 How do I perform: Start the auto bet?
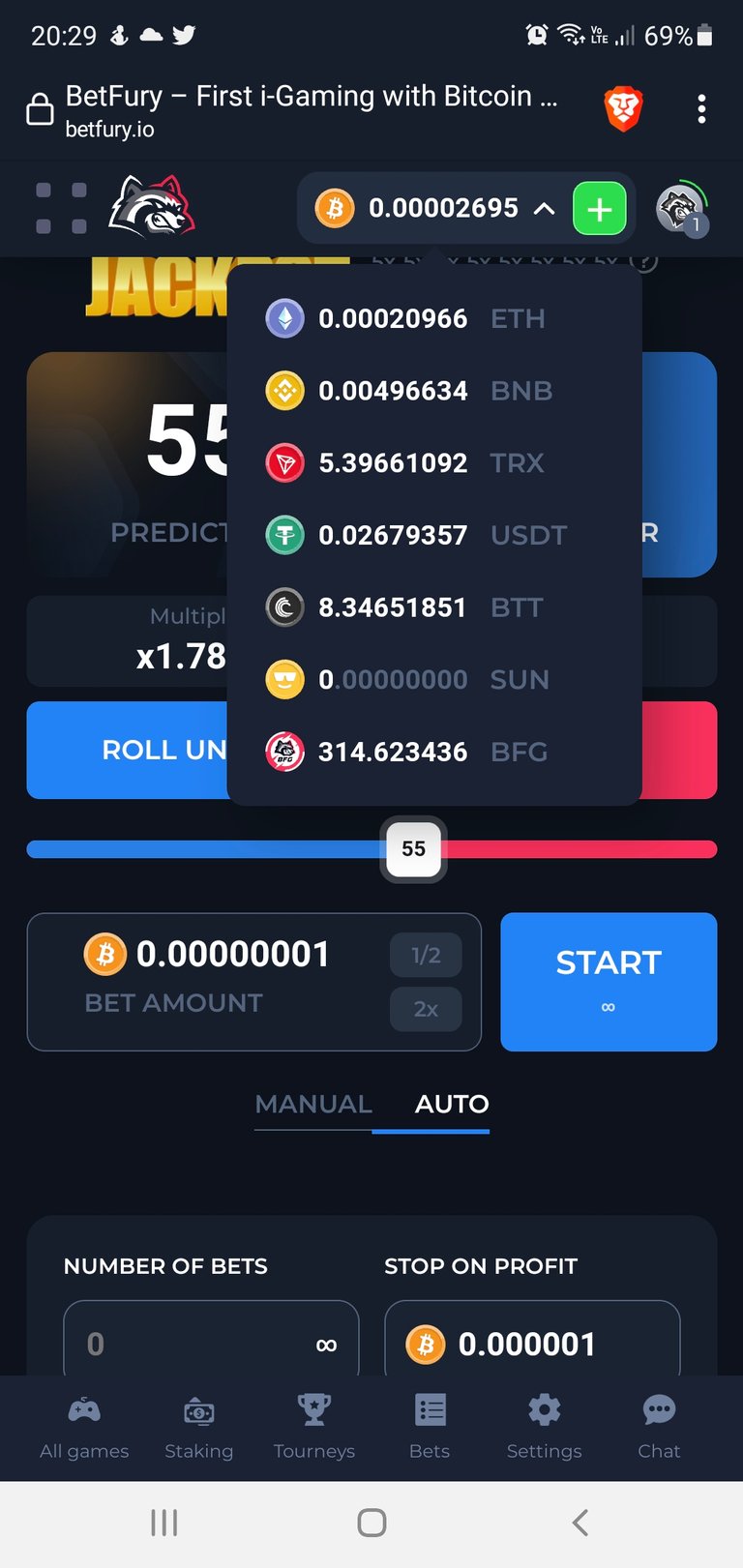pos(609,982)
